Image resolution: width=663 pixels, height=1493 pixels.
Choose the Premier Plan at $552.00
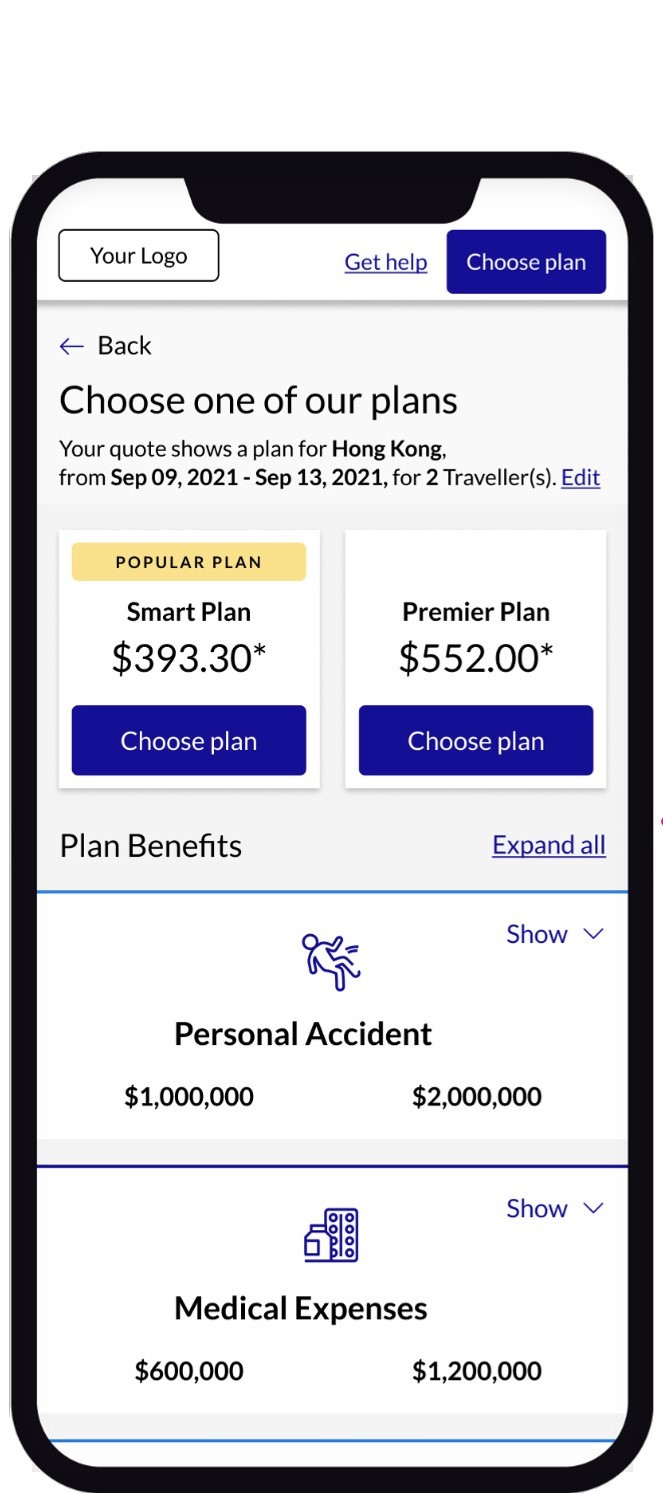pyautogui.click(x=476, y=740)
